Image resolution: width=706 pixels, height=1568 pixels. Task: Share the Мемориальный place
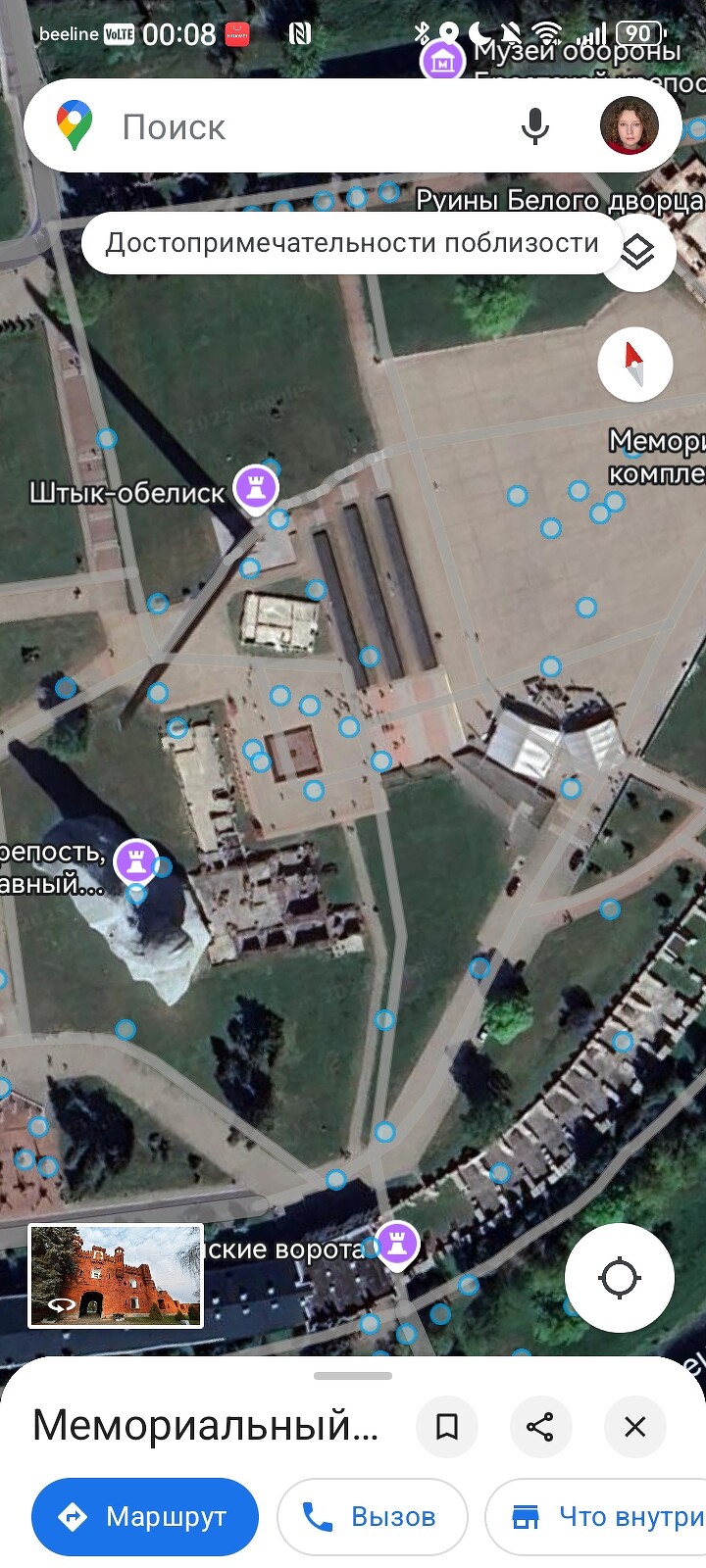541,1426
